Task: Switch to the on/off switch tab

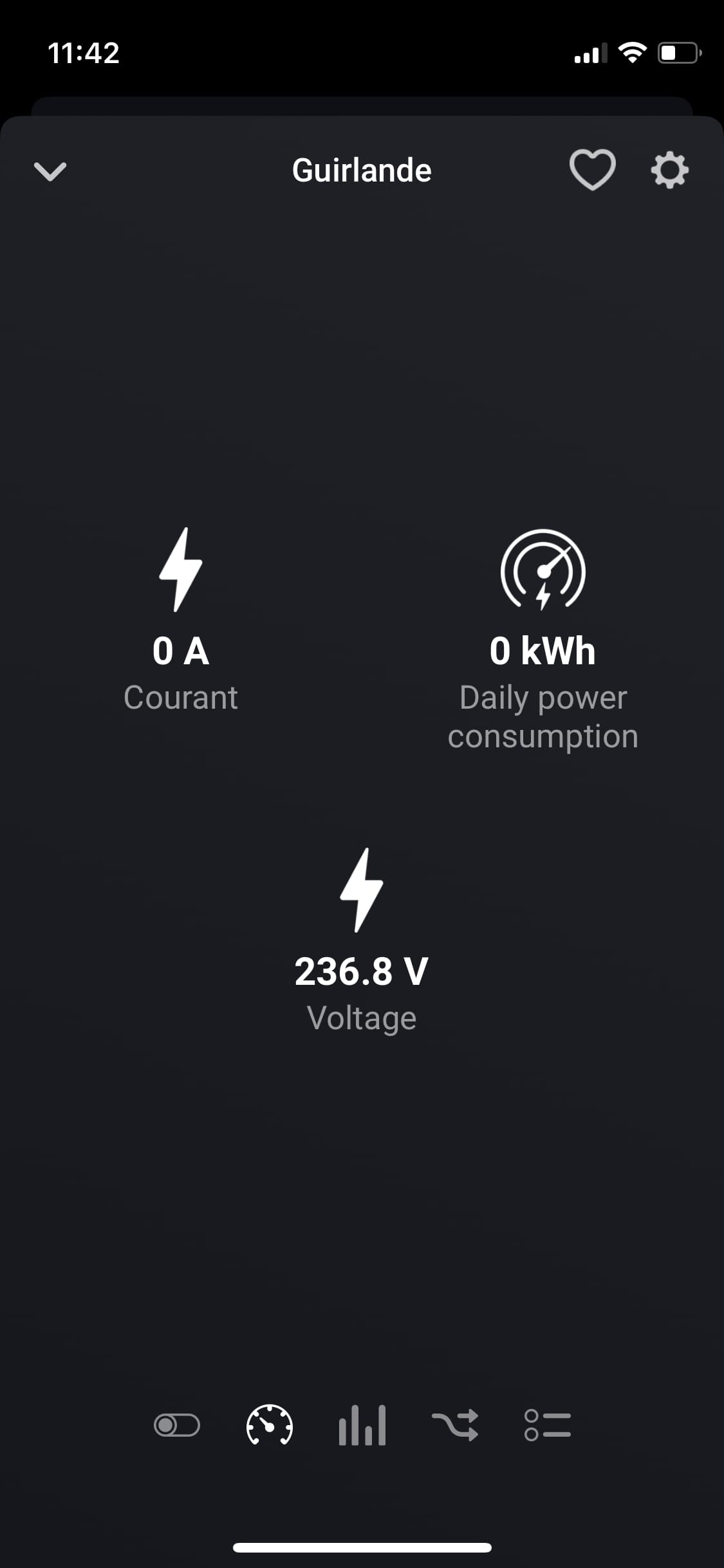Action: [177, 1425]
